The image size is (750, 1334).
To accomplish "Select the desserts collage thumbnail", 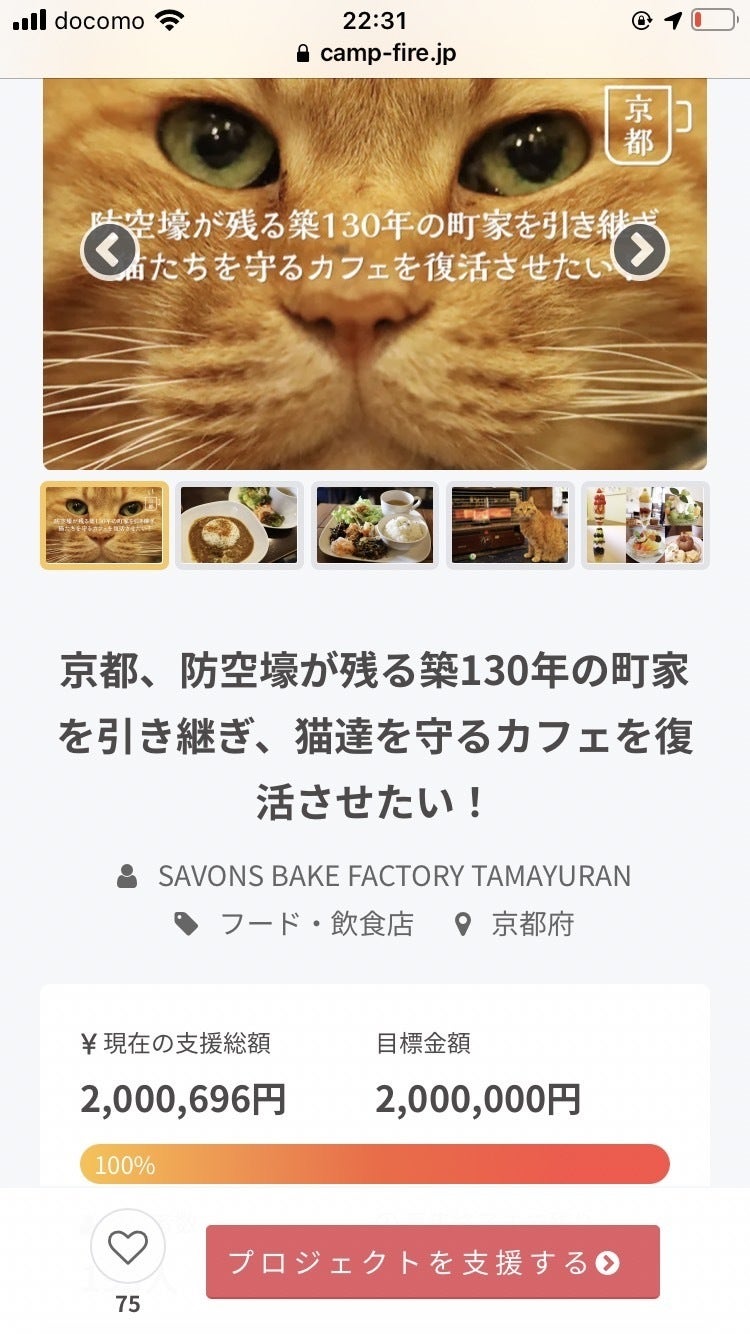I will pos(645,525).
